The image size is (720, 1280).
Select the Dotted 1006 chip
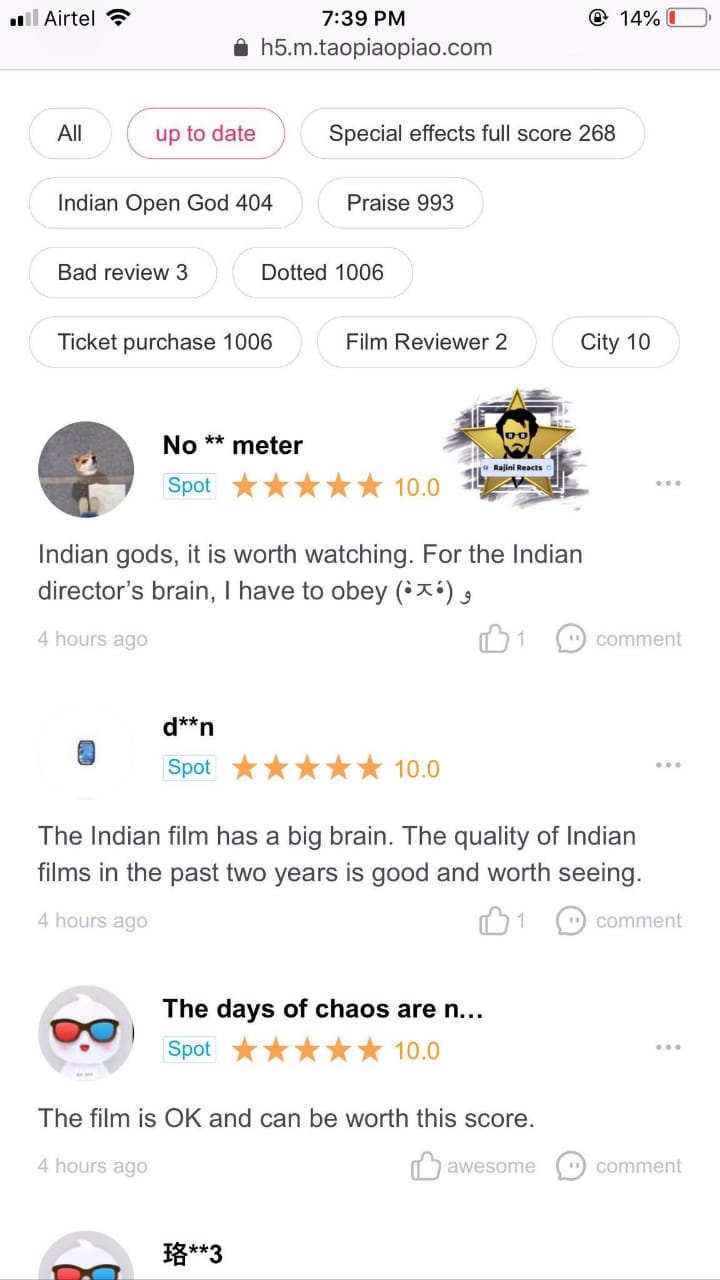(322, 272)
